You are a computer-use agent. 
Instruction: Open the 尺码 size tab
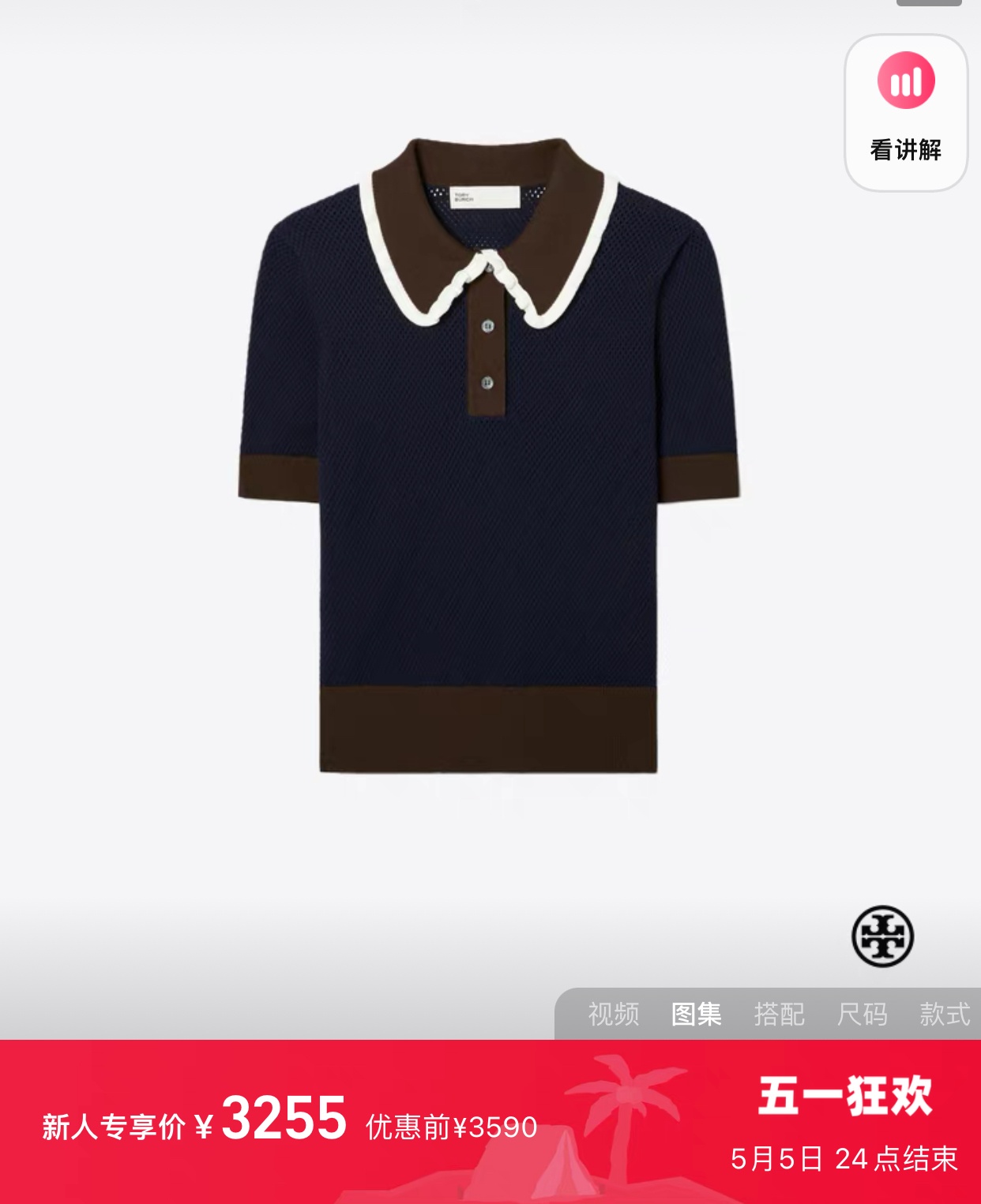click(x=862, y=1014)
